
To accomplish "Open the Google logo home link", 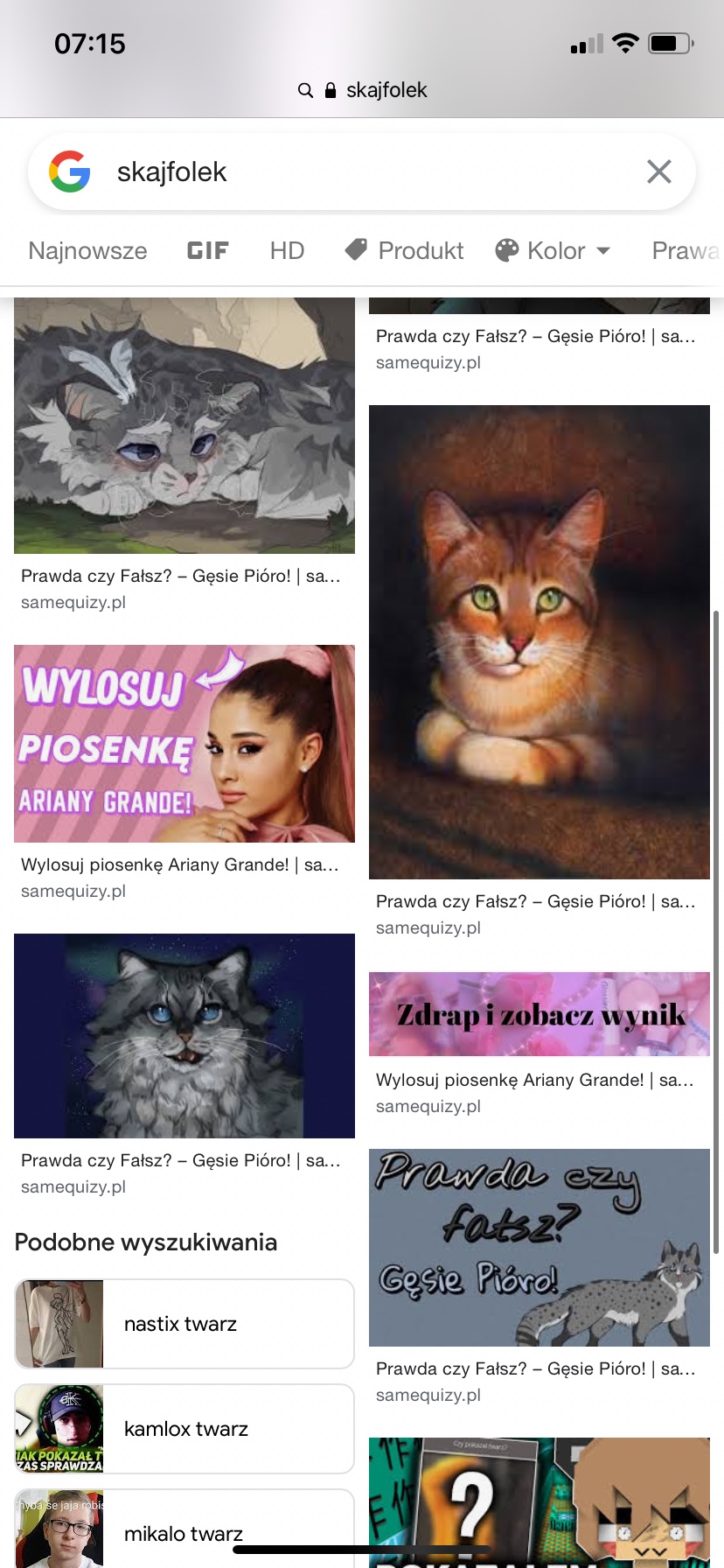I will click(70, 171).
